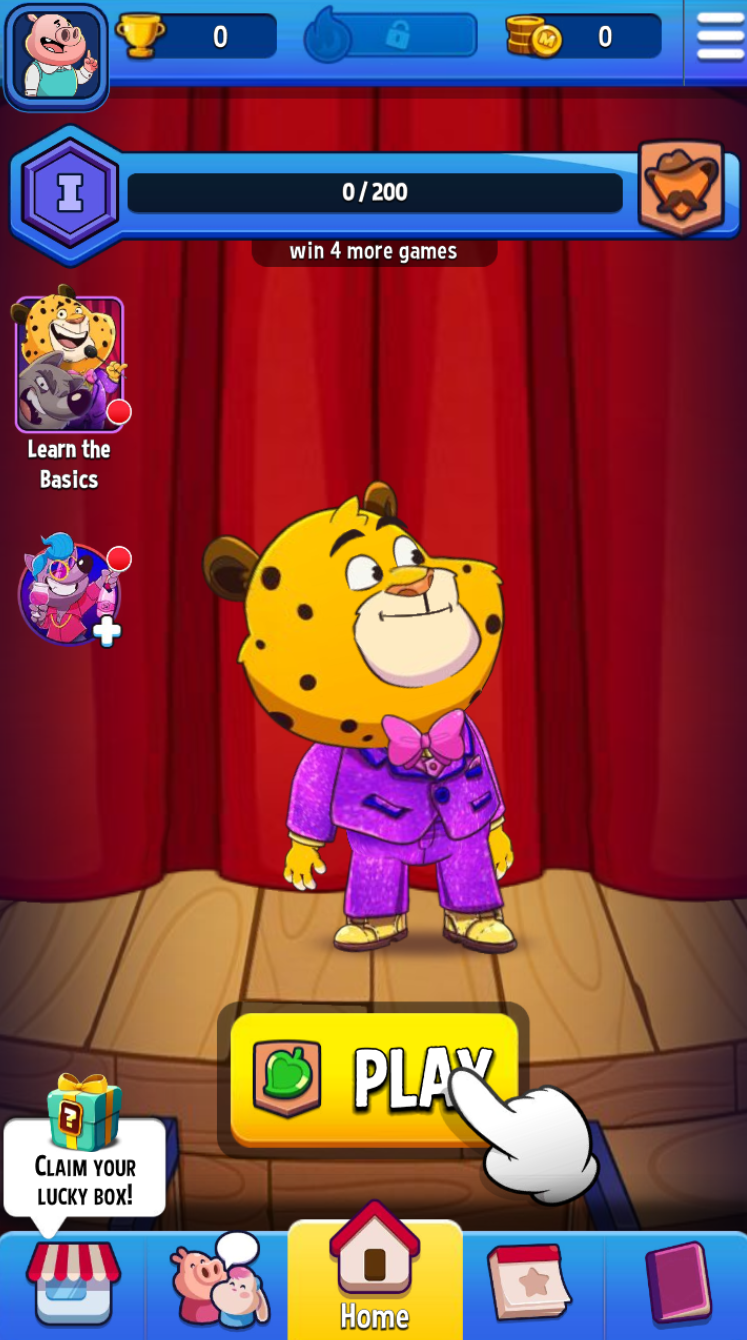Open the hamburger menu
The height and width of the screenshot is (1340, 747).
tap(718, 38)
